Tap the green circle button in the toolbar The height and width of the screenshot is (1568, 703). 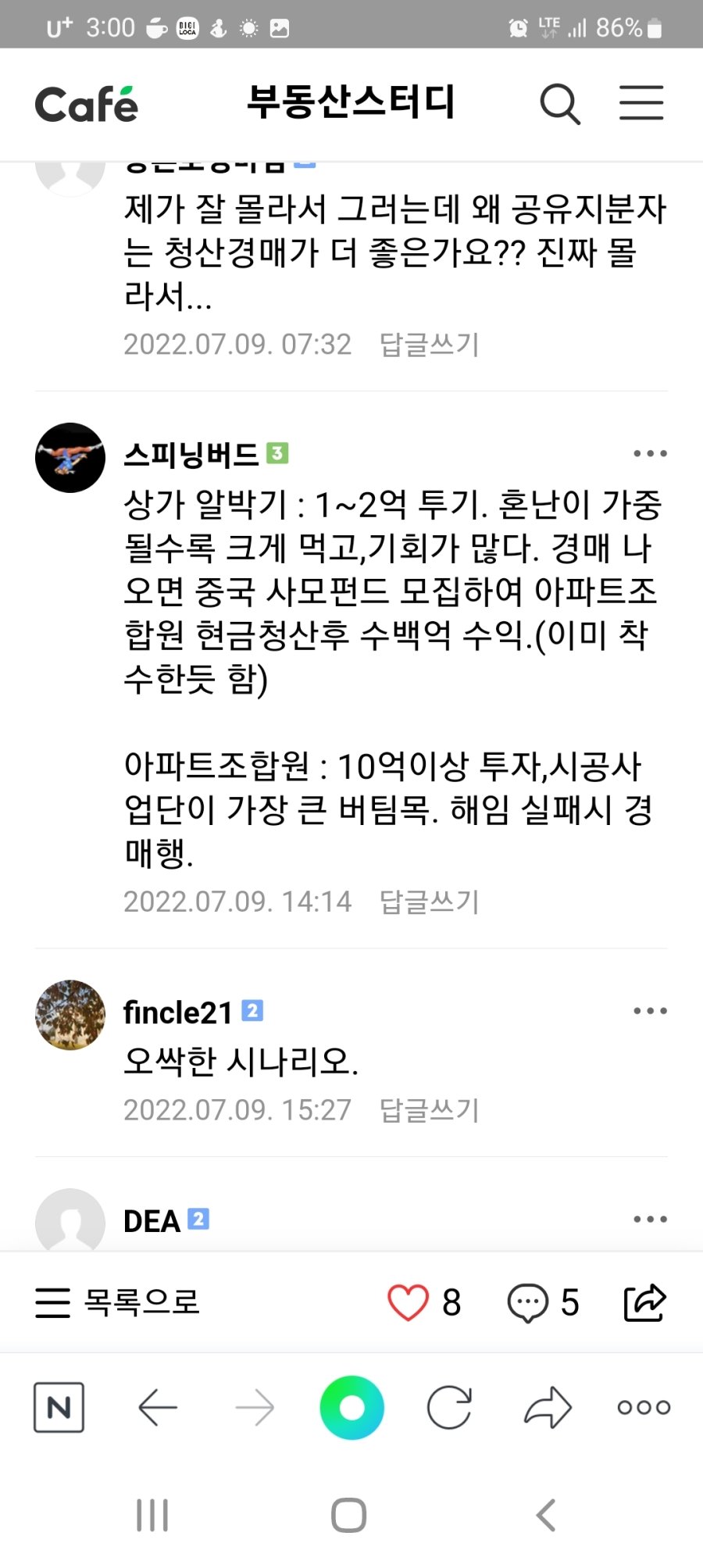[x=351, y=1407]
